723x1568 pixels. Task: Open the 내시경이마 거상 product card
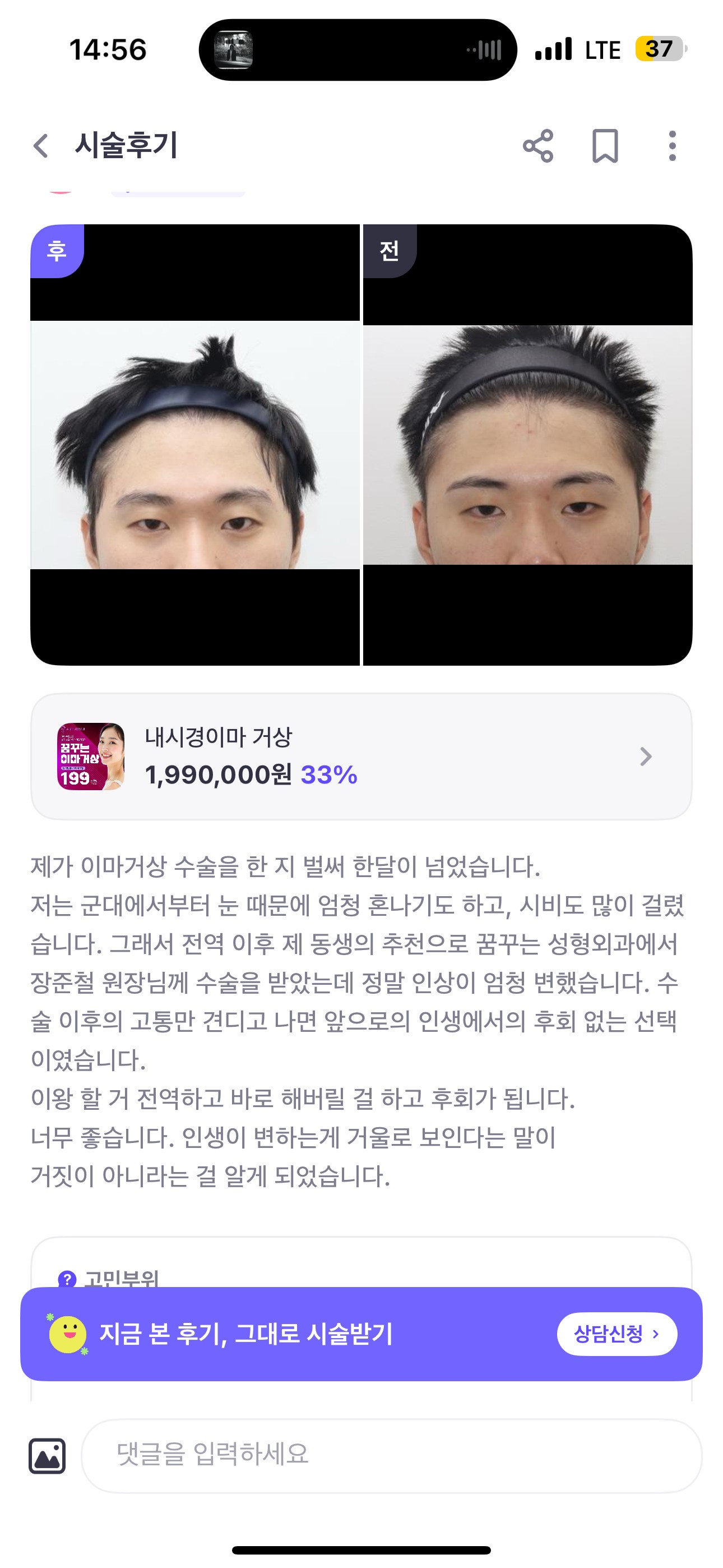pos(361,757)
